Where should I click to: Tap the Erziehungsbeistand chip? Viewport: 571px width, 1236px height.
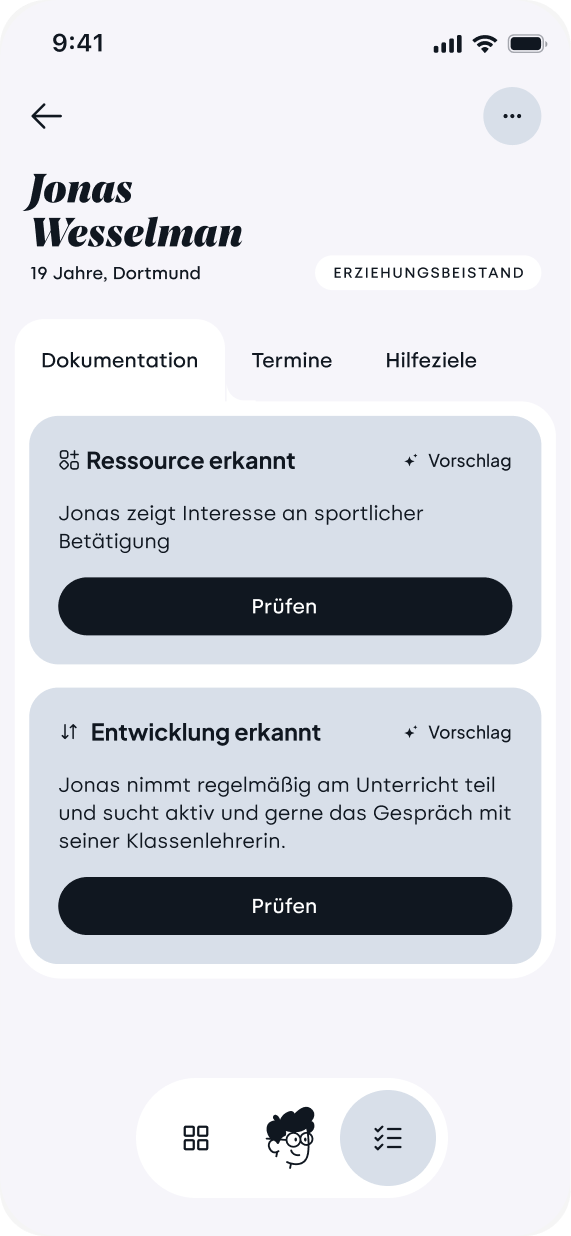click(x=428, y=273)
